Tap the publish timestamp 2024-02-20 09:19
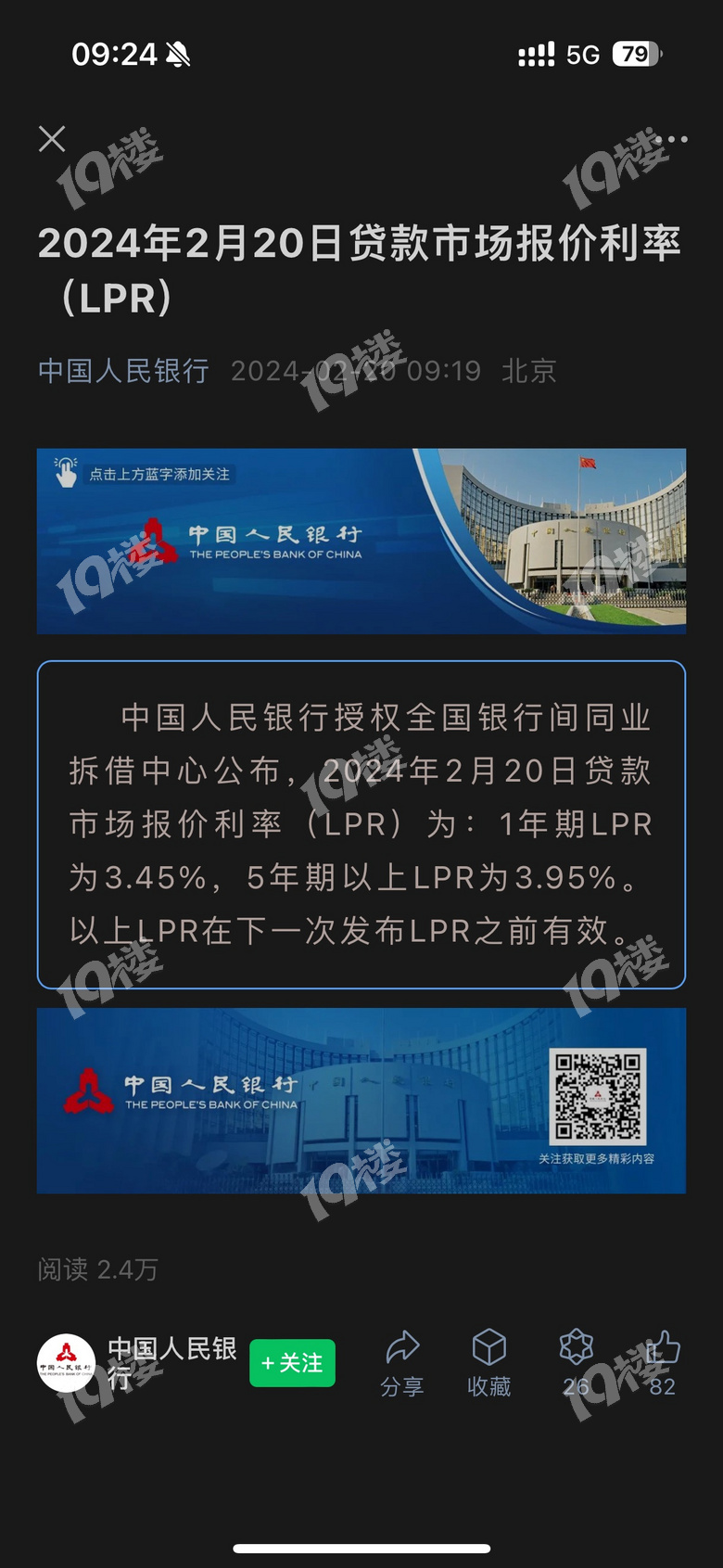This screenshot has height=1568, width=723. (357, 370)
